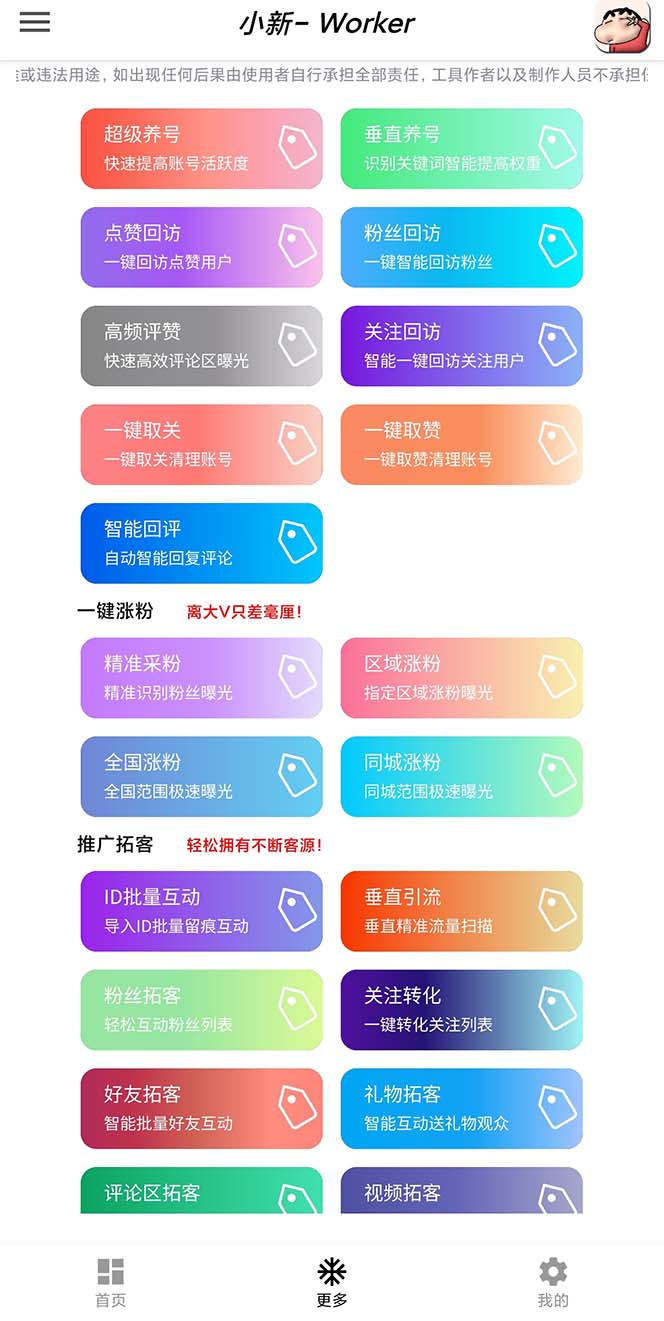Screen dimensions: 664x1321
Task: Open the 超级养号 feature card
Action: click(x=201, y=149)
